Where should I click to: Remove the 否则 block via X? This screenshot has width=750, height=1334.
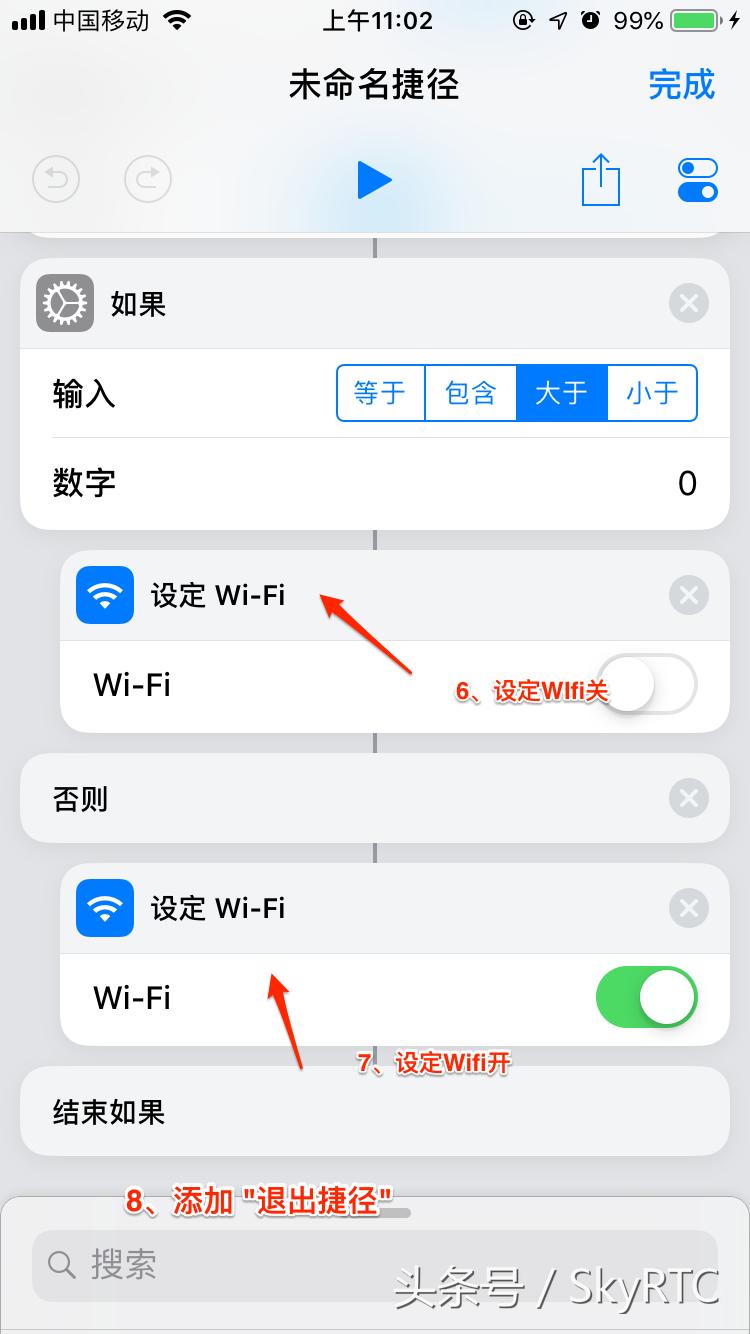pos(688,798)
